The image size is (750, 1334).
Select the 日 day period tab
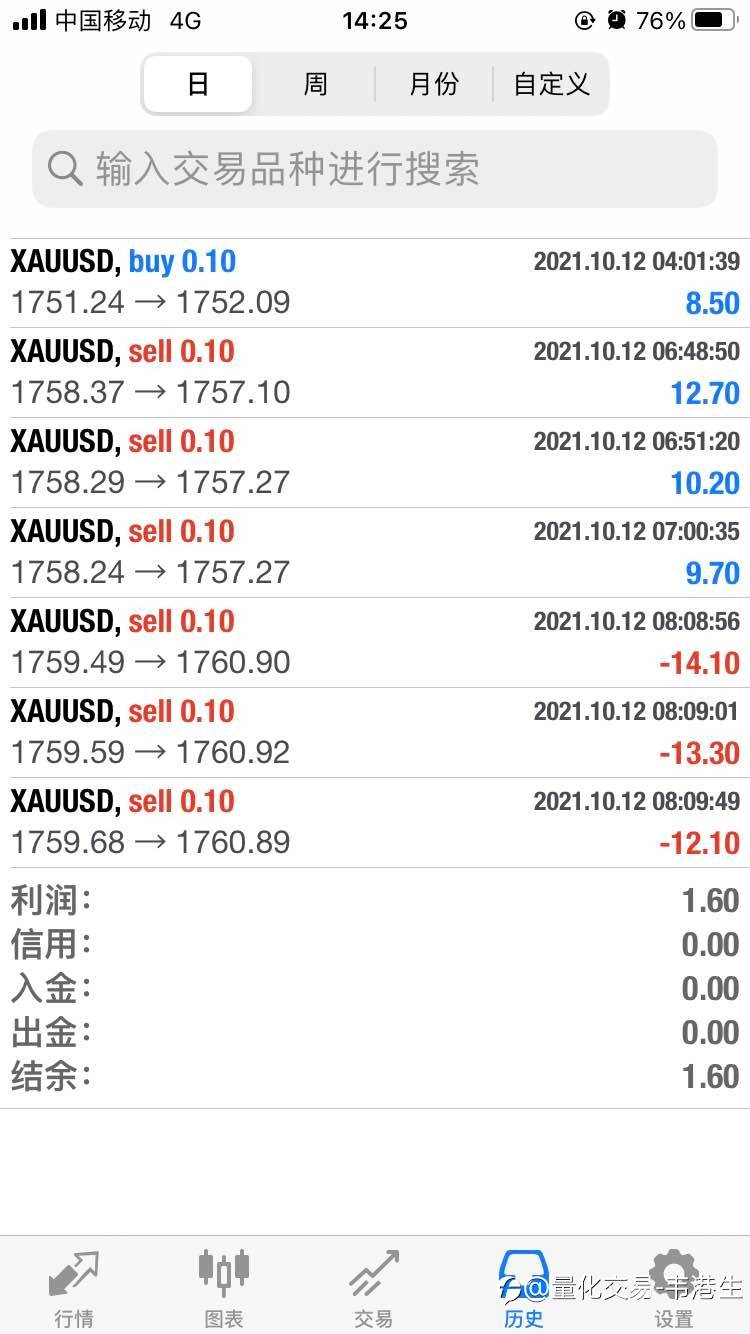click(198, 84)
